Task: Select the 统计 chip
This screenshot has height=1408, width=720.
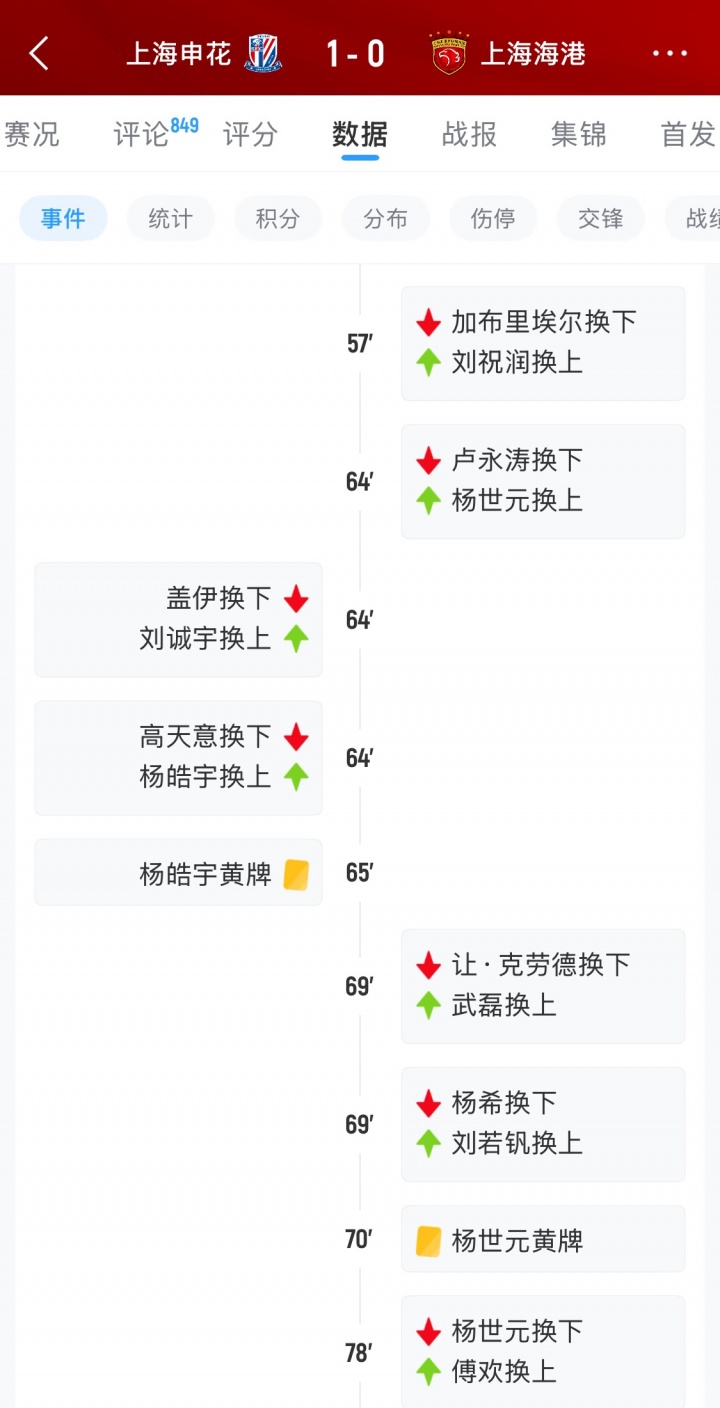Action: [x=170, y=219]
